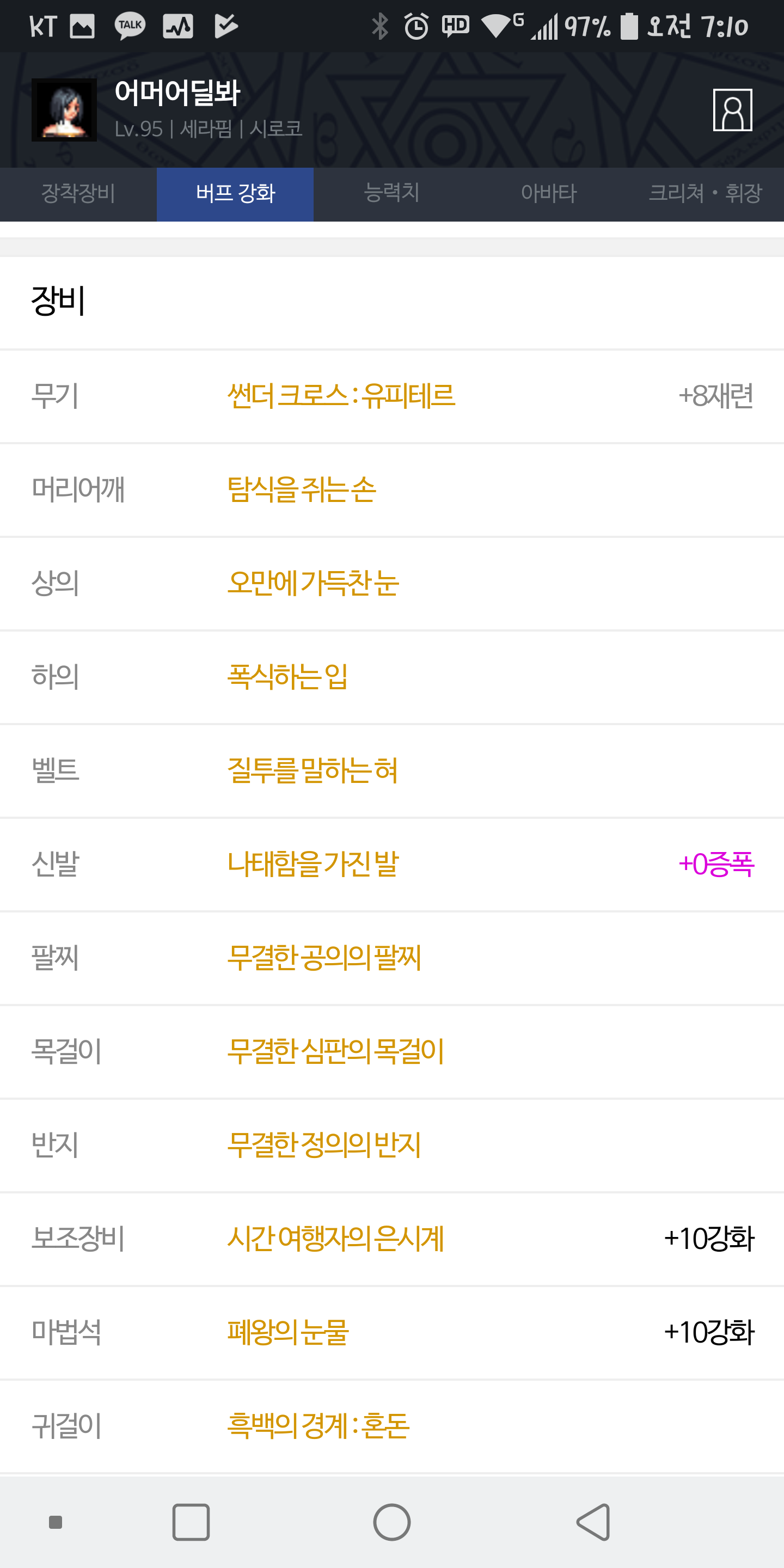Open the 무결한 정의의 반지 ring
Image resolution: width=784 pixels, height=1568 pixels.
(x=324, y=1145)
